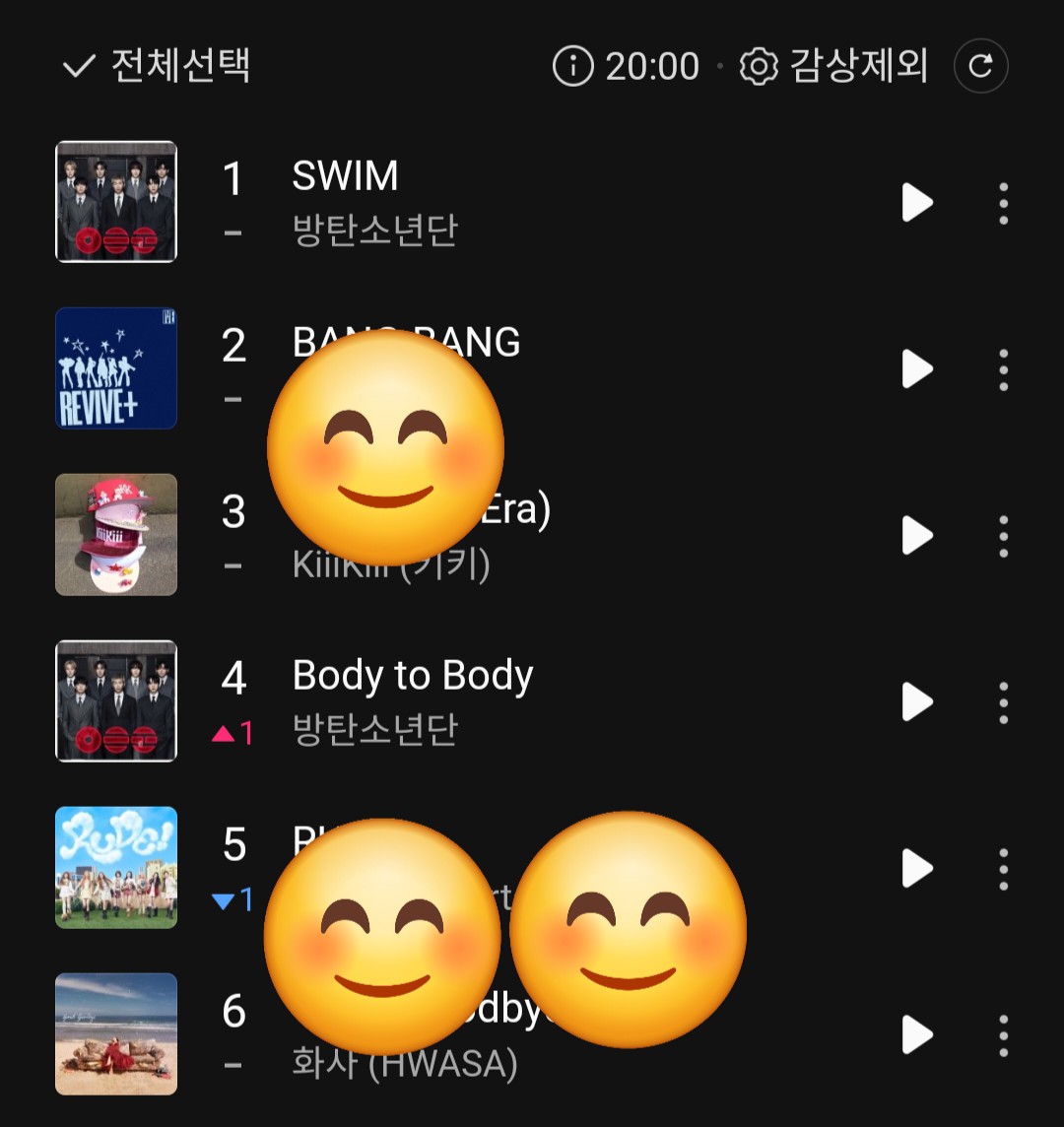The height and width of the screenshot is (1127, 1064).
Task: Open more options for BANG BANG
Action: (1003, 369)
